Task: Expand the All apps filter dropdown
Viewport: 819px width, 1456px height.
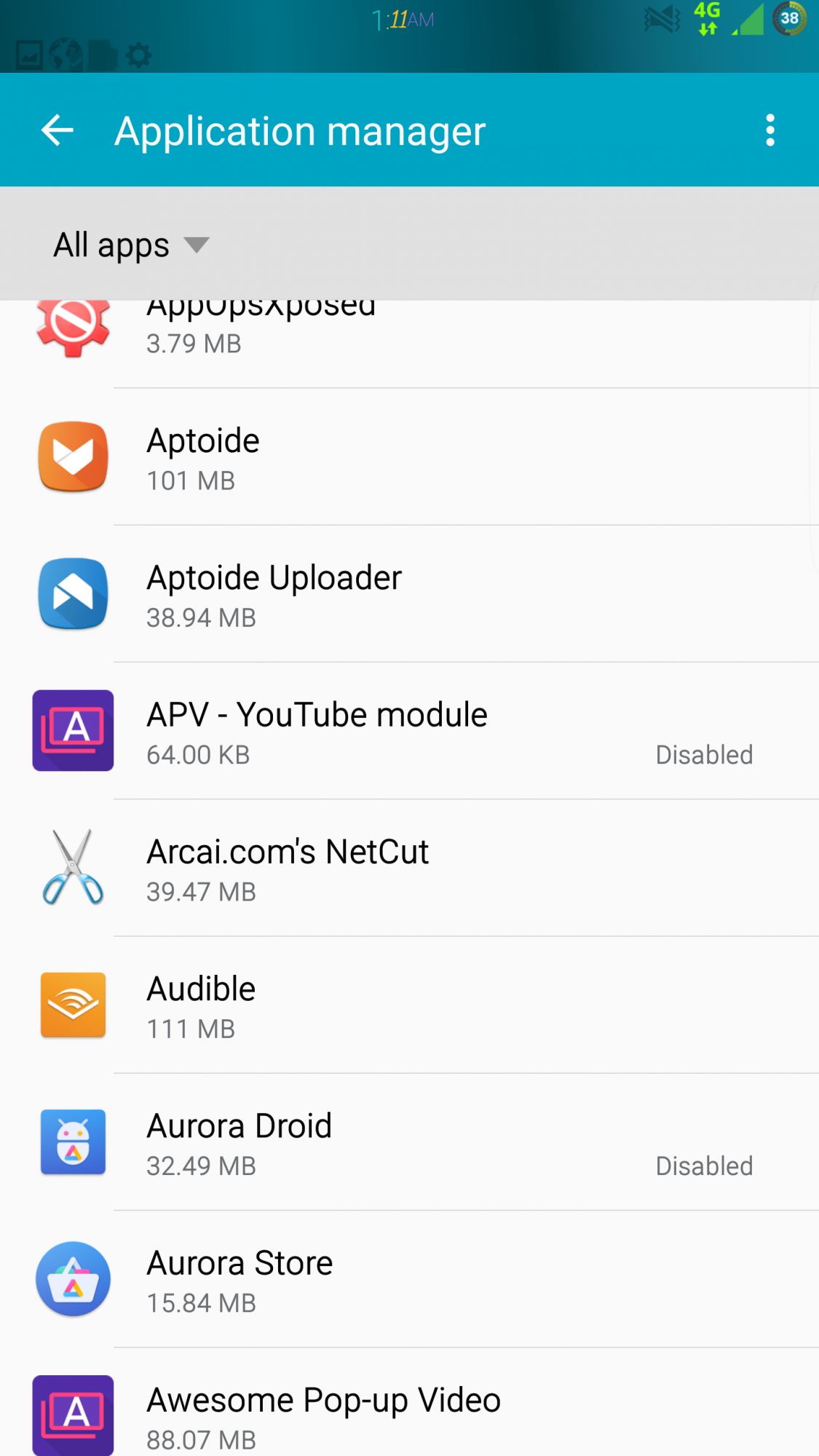Action: click(131, 245)
